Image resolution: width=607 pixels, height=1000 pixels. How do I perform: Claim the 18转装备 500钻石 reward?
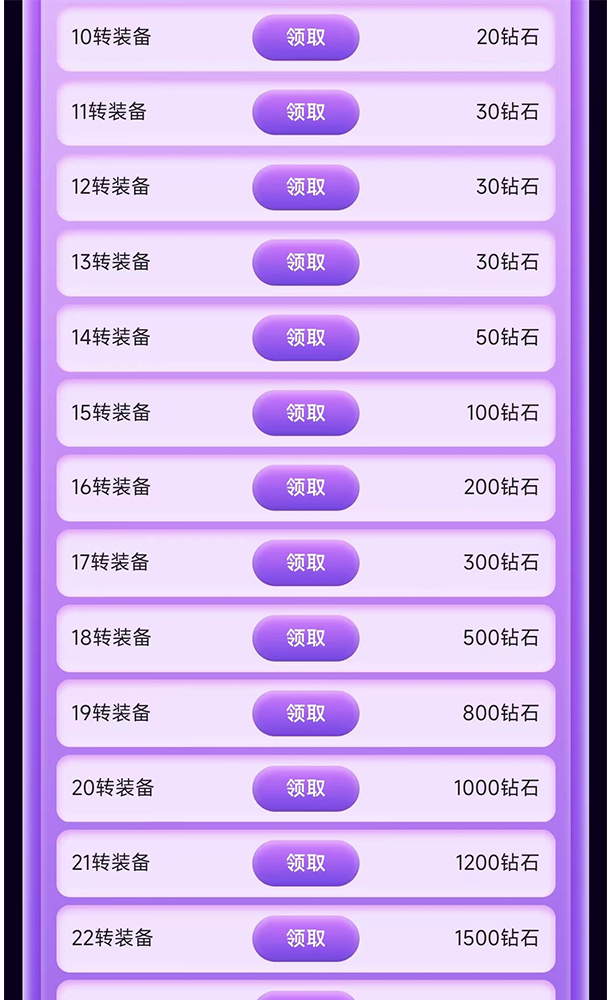tap(305, 637)
